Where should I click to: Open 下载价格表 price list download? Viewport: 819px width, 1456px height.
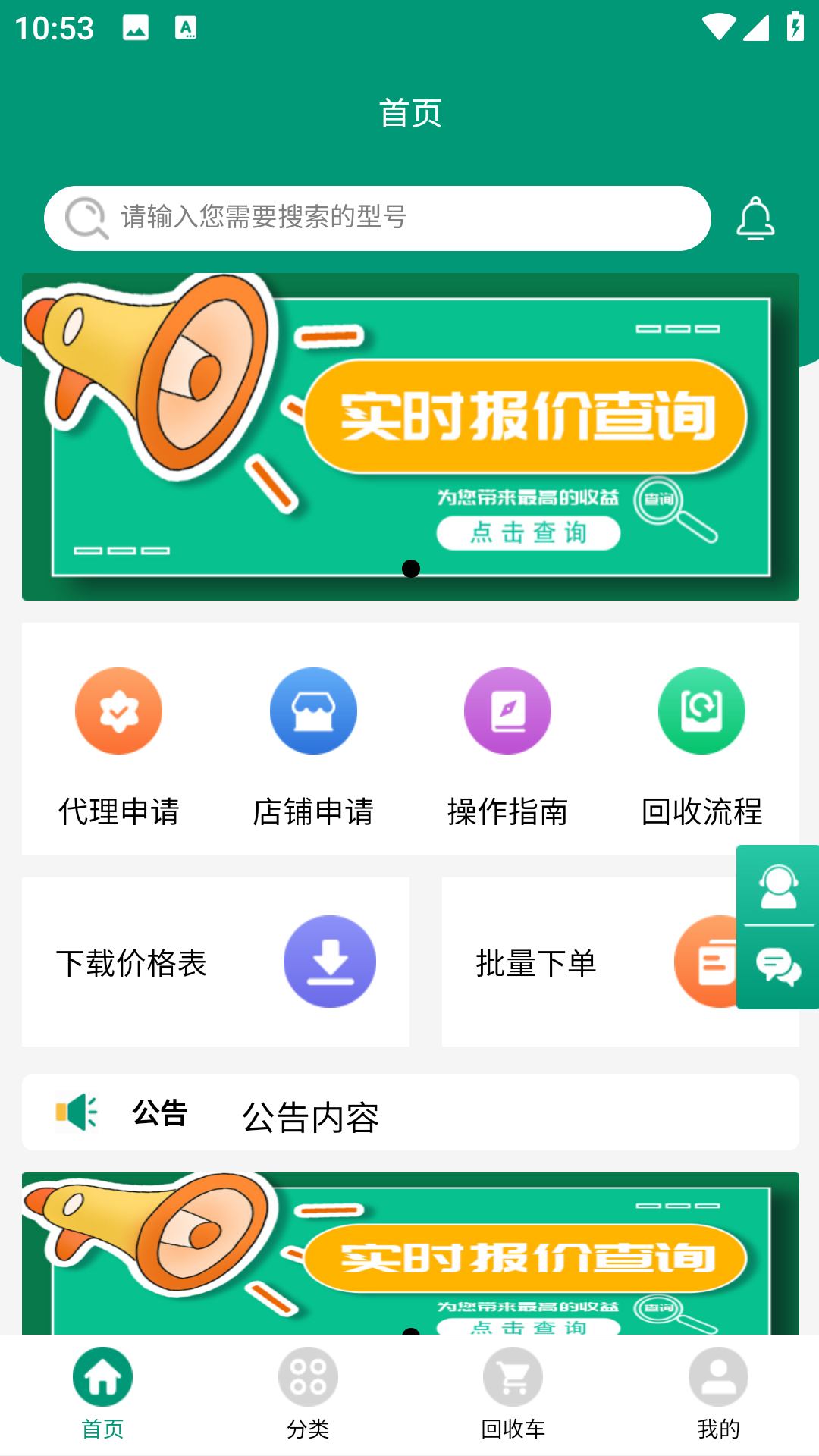(x=215, y=962)
